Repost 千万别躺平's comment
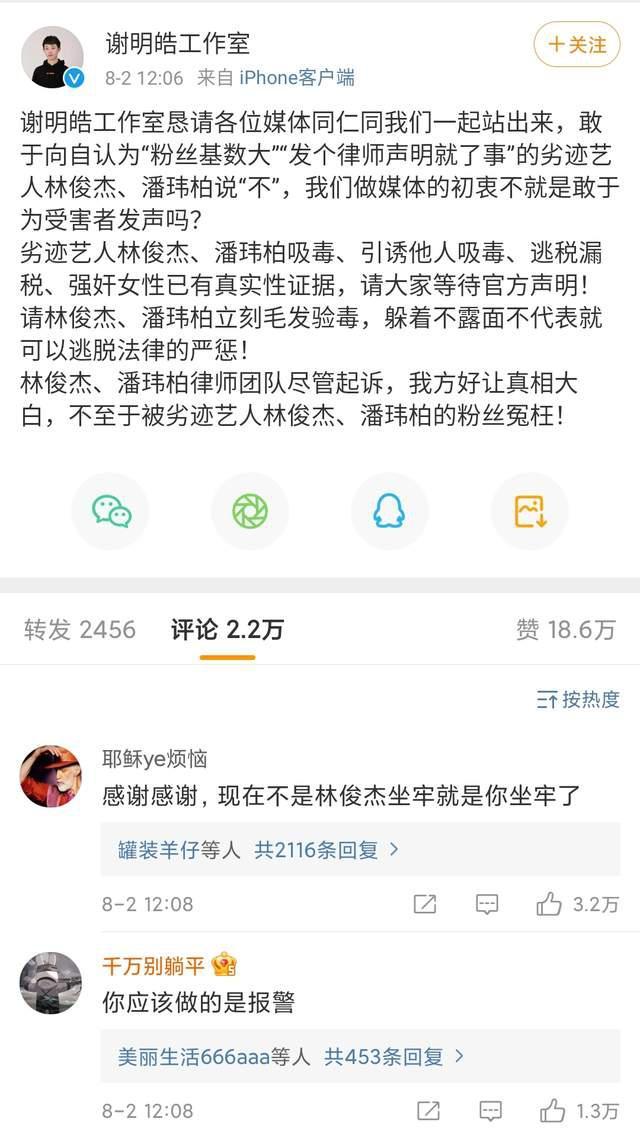640x1128 pixels. point(428,1110)
